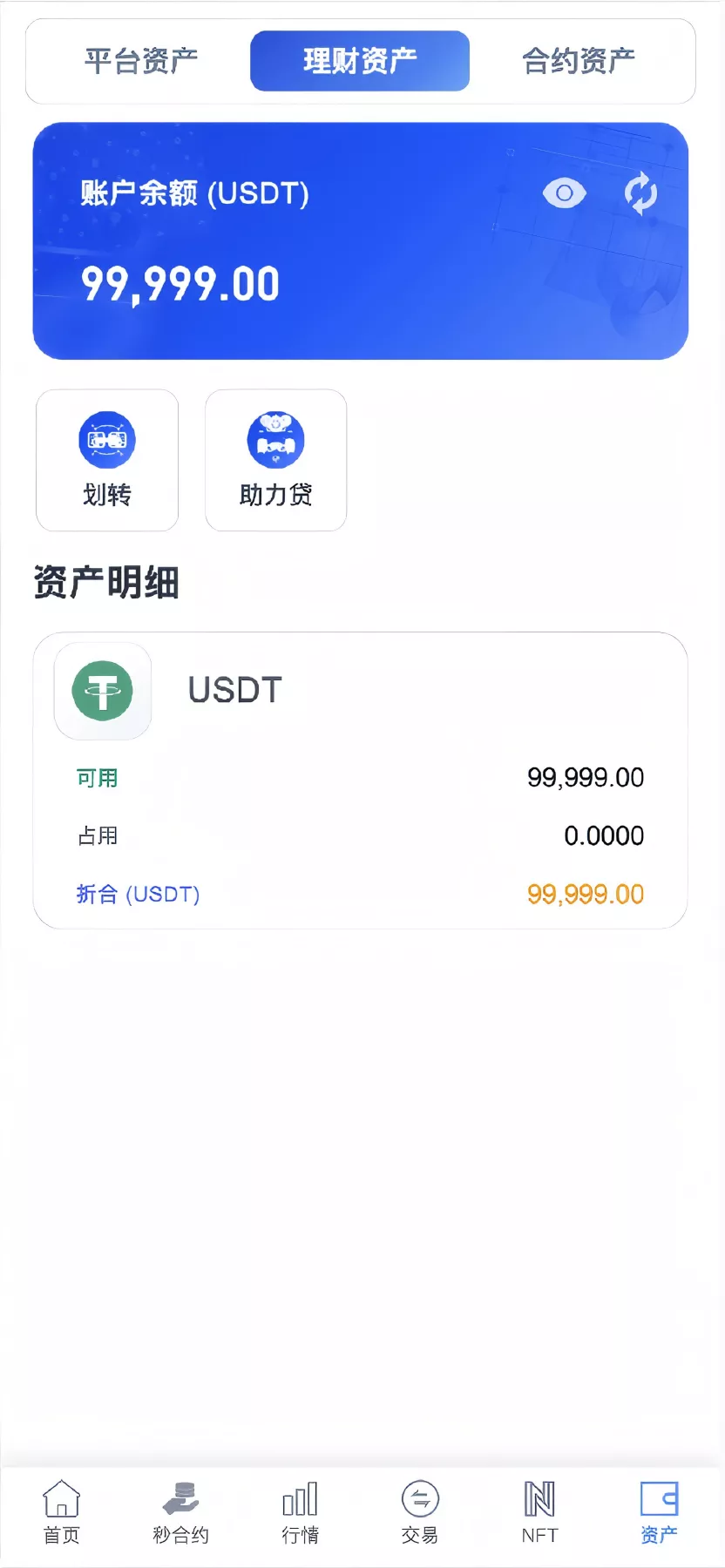Select the 理财资产 tab
The width and height of the screenshot is (725, 1568).
point(360,61)
